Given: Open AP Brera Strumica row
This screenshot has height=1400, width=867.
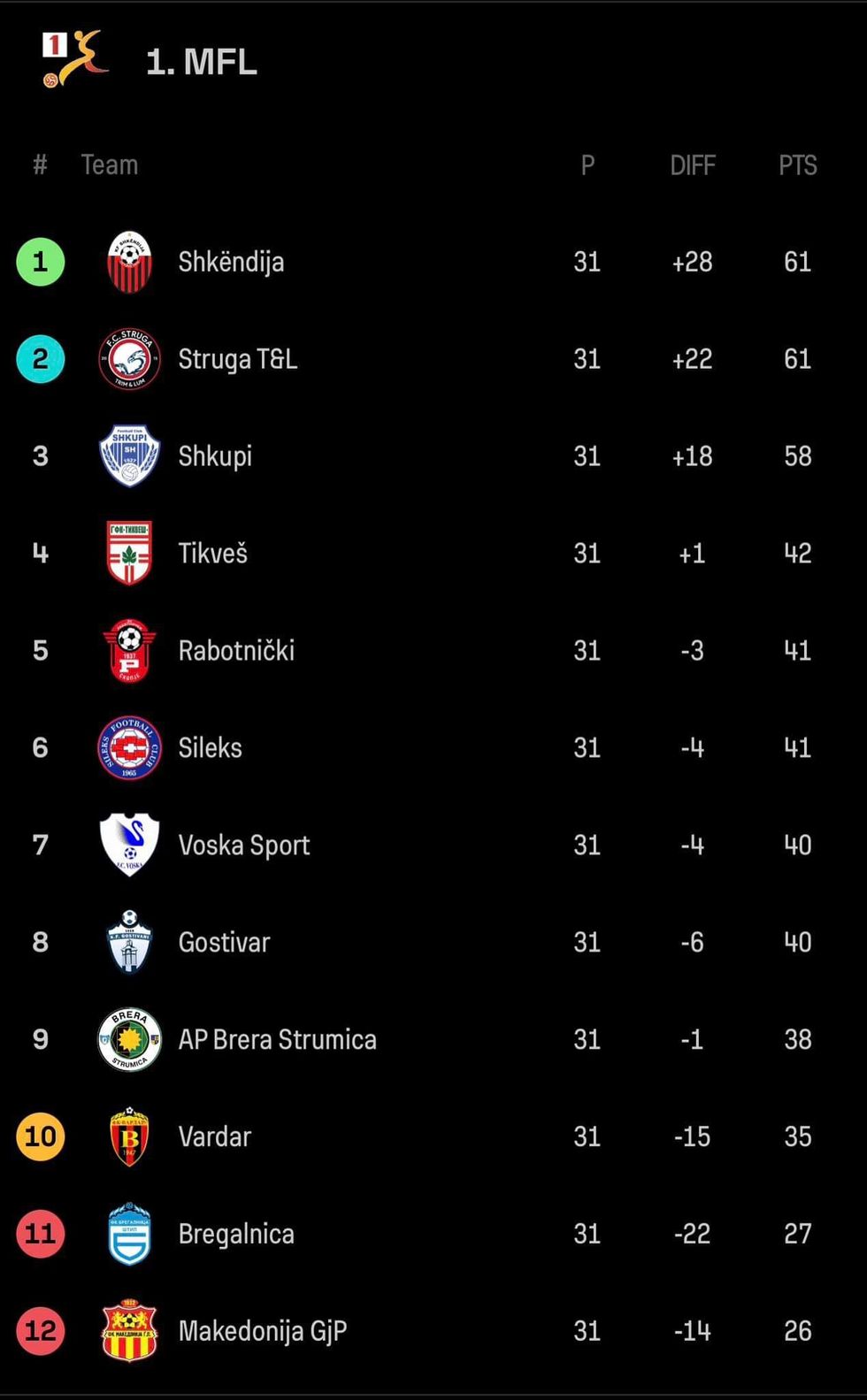Looking at the screenshot, I should click(x=277, y=1040).
